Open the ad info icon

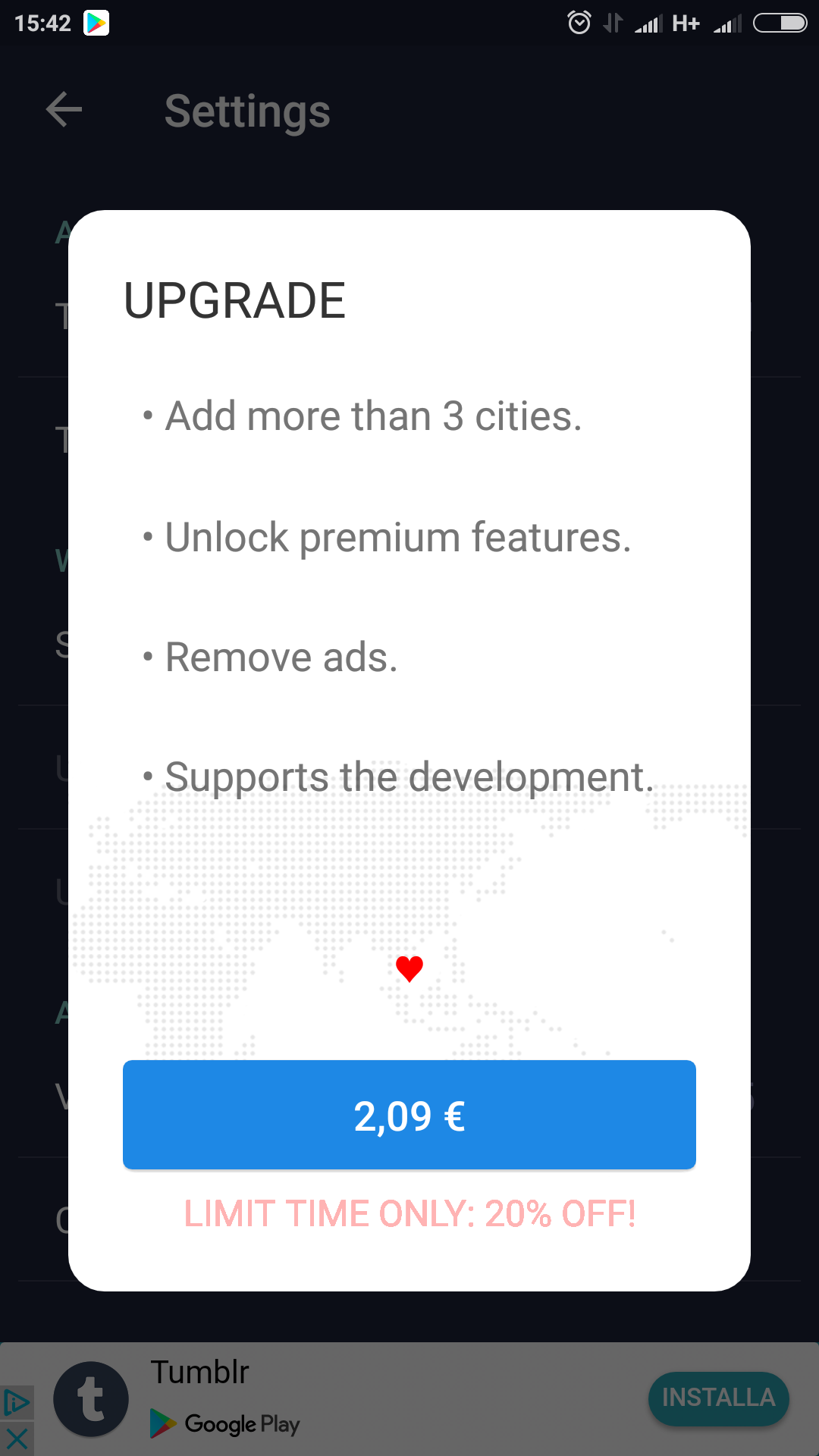point(17,1403)
